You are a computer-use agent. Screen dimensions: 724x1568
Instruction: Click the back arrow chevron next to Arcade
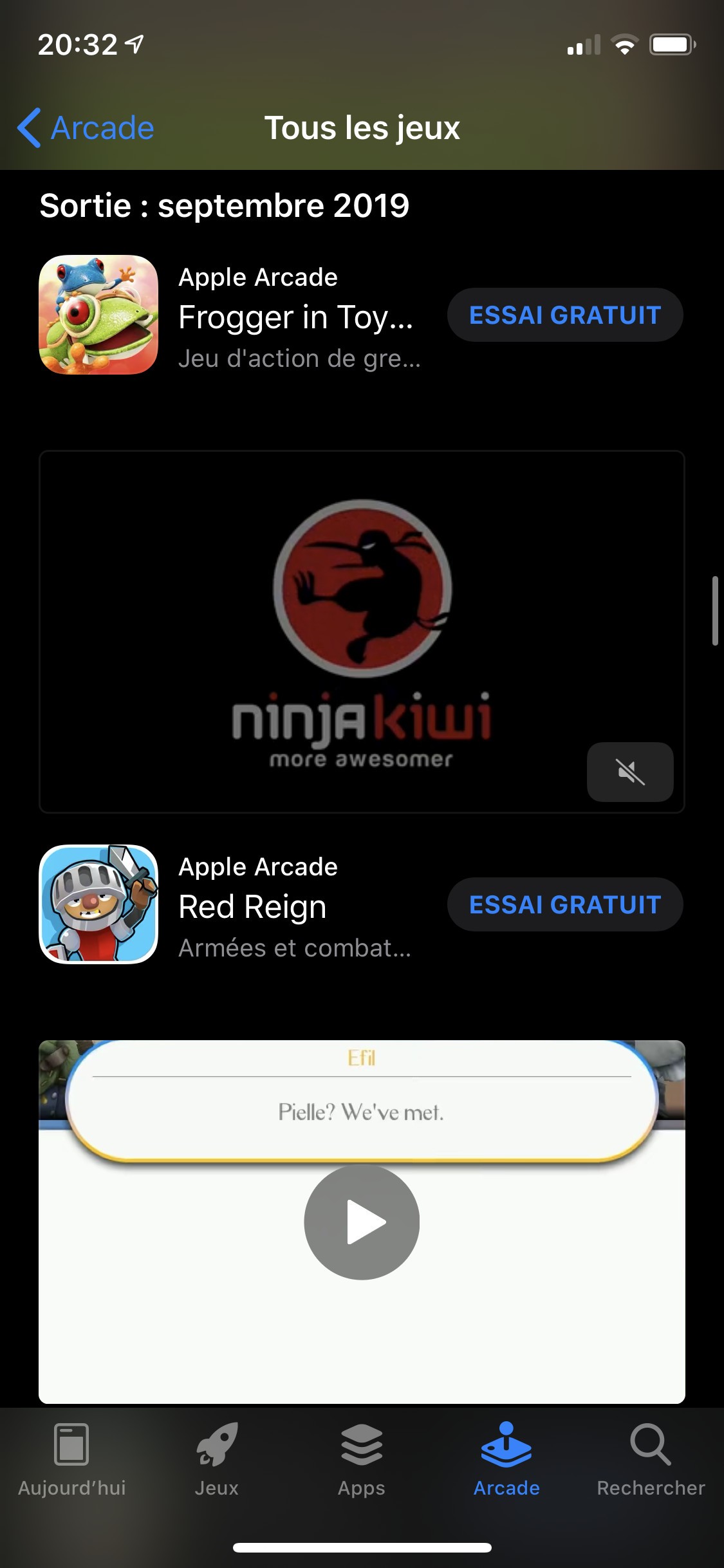pyautogui.click(x=29, y=128)
